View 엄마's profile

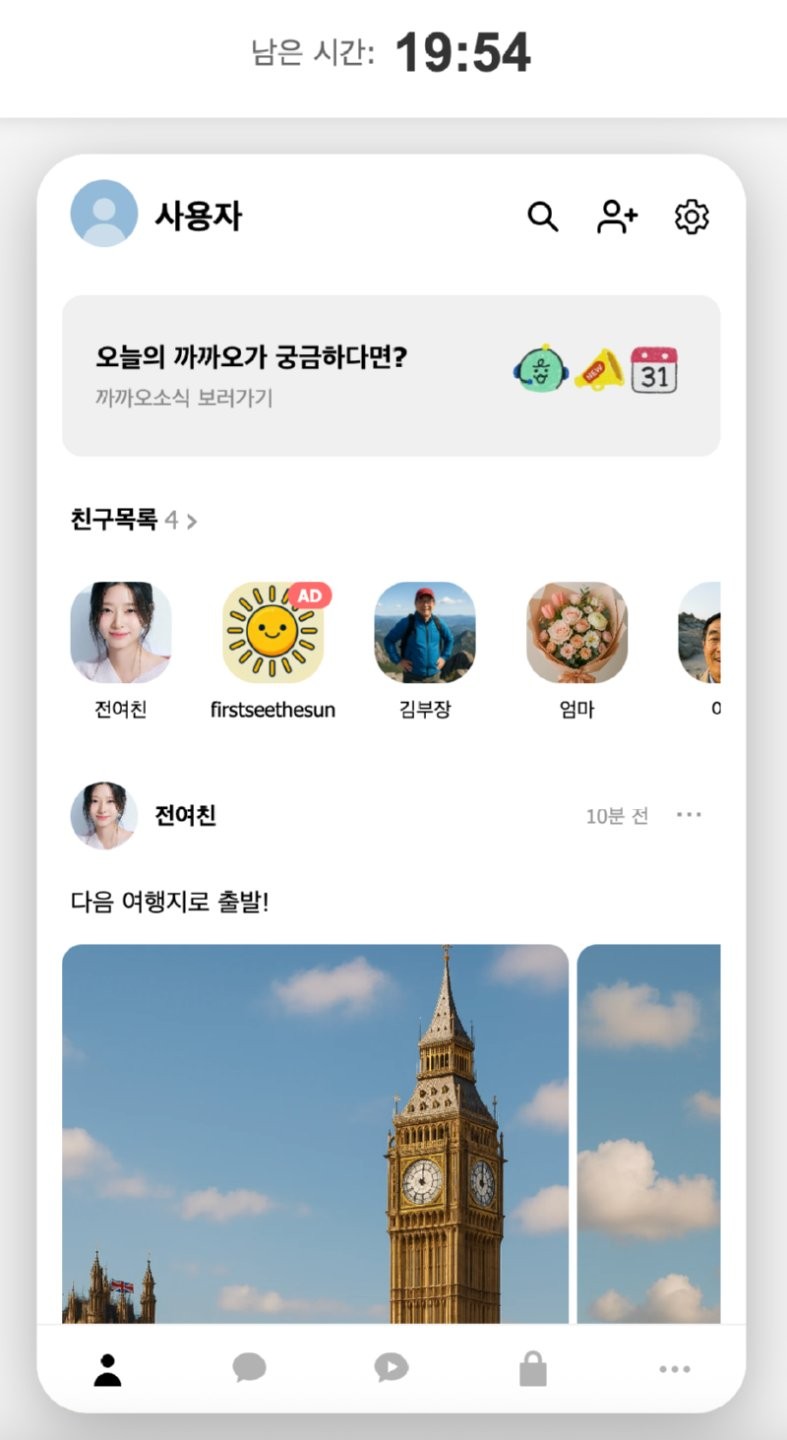tap(577, 633)
